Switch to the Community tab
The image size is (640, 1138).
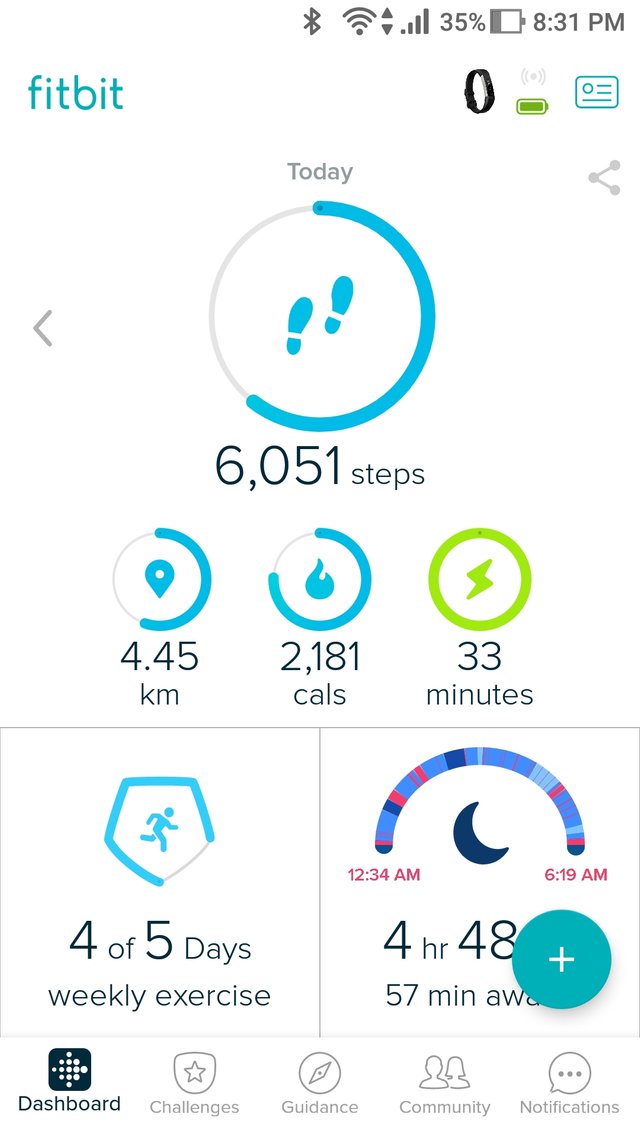[445, 1082]
